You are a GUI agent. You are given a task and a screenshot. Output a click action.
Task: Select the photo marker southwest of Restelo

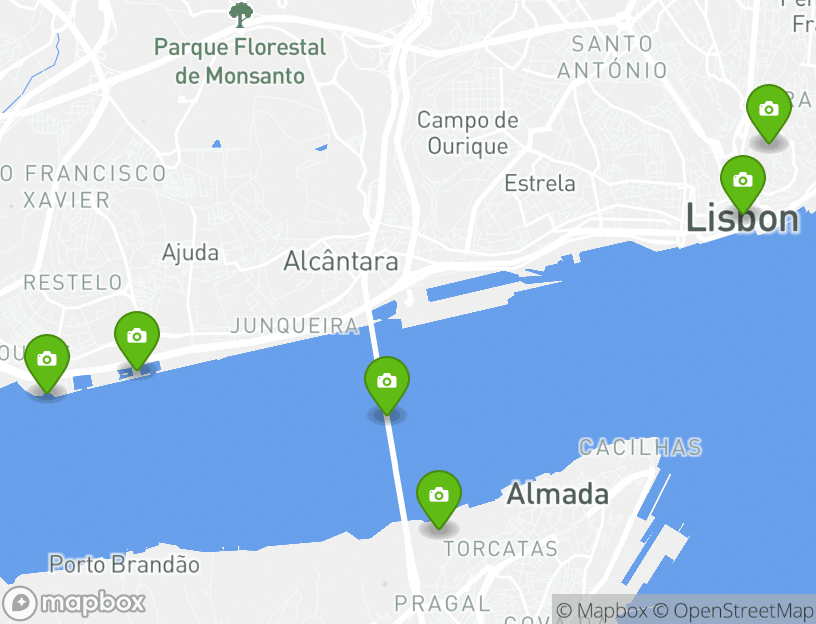click(x=47, y=360)
